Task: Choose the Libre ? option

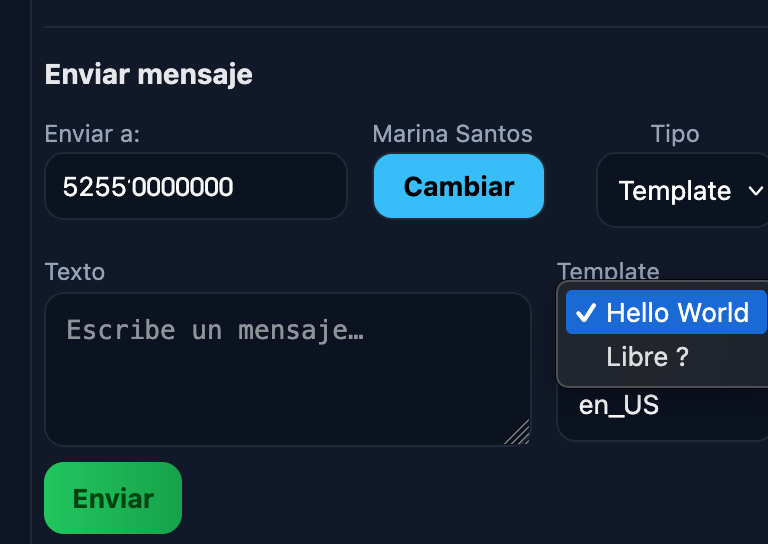Action: (x=648, y=357)
